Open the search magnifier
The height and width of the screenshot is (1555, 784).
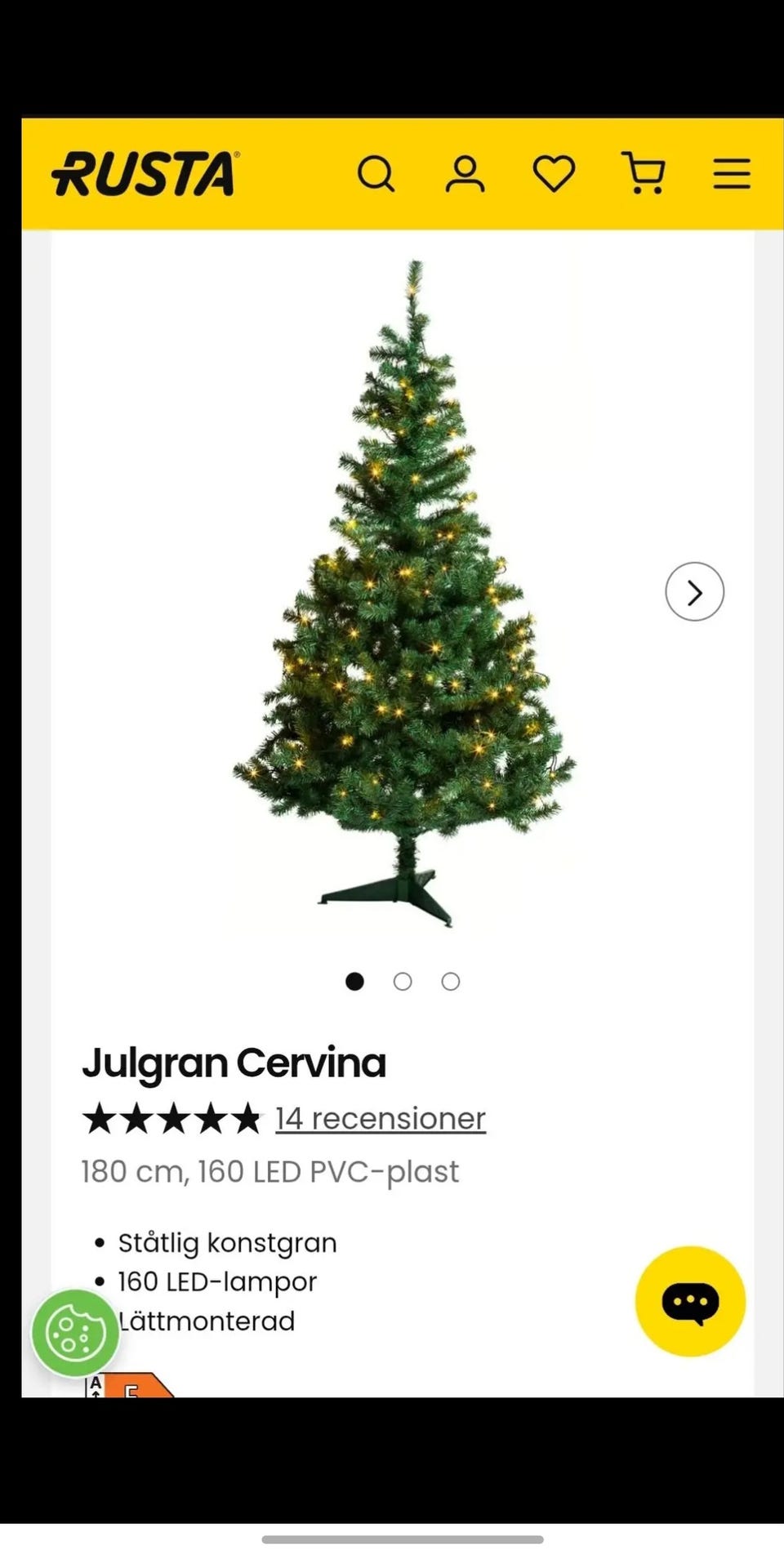376,174
